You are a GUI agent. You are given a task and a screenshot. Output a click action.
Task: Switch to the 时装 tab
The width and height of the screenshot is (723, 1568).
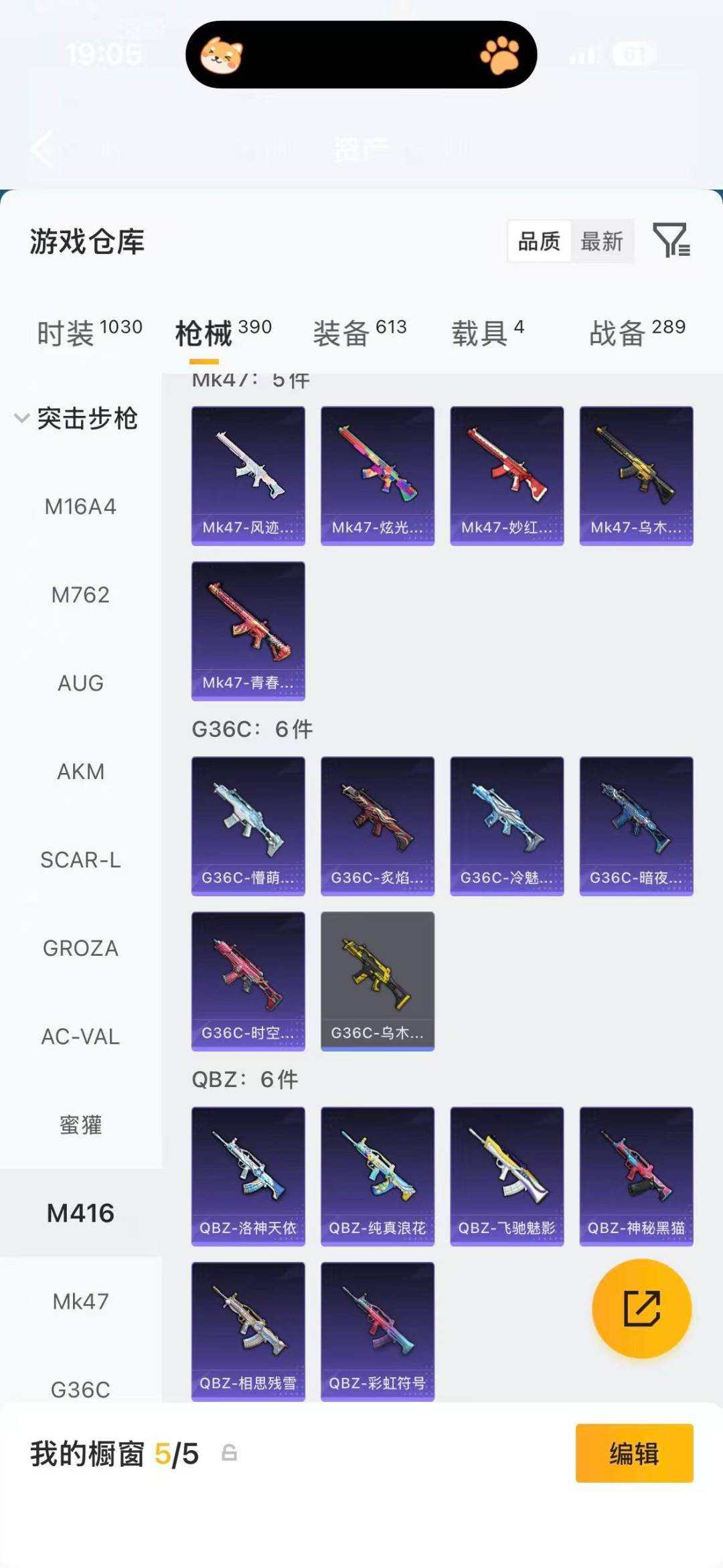click(x=89, y=332)
